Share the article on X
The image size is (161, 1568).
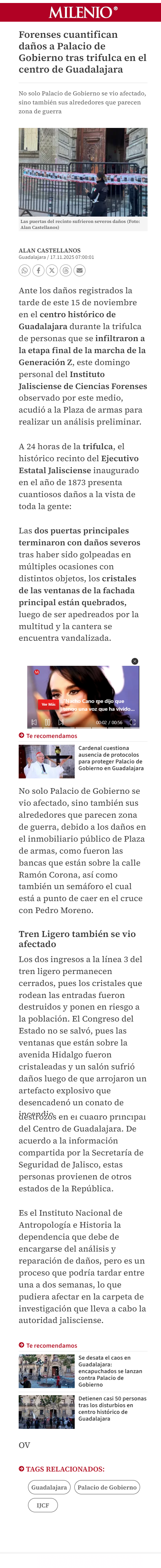tap(52, 270)
